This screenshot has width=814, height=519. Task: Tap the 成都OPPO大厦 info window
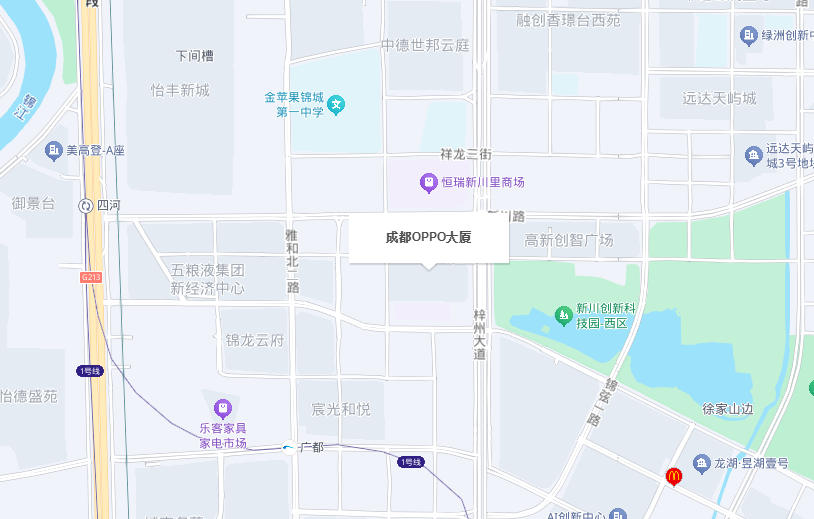click(x=428, y=238)
